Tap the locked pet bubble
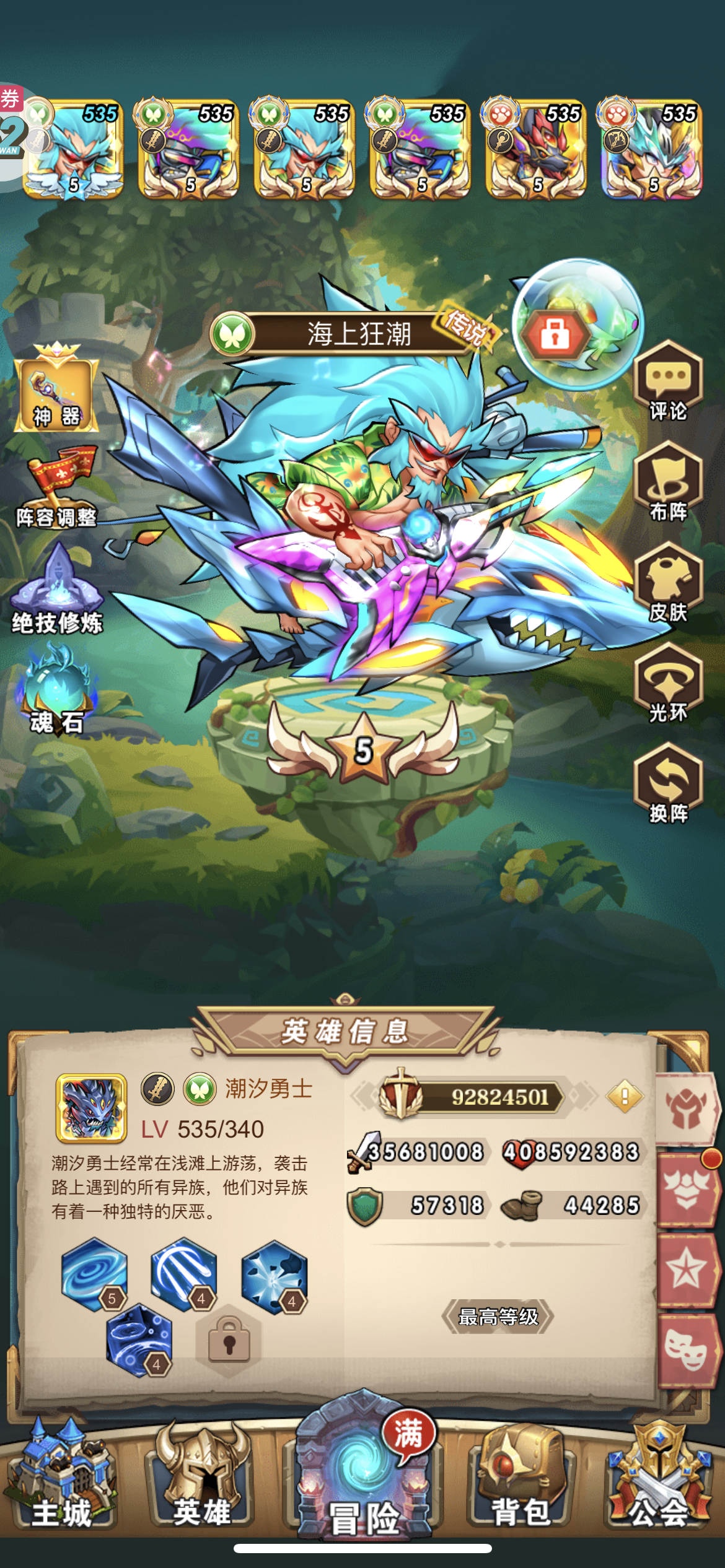The width and height of the screenshot is (725, 1568). point(578,324)
